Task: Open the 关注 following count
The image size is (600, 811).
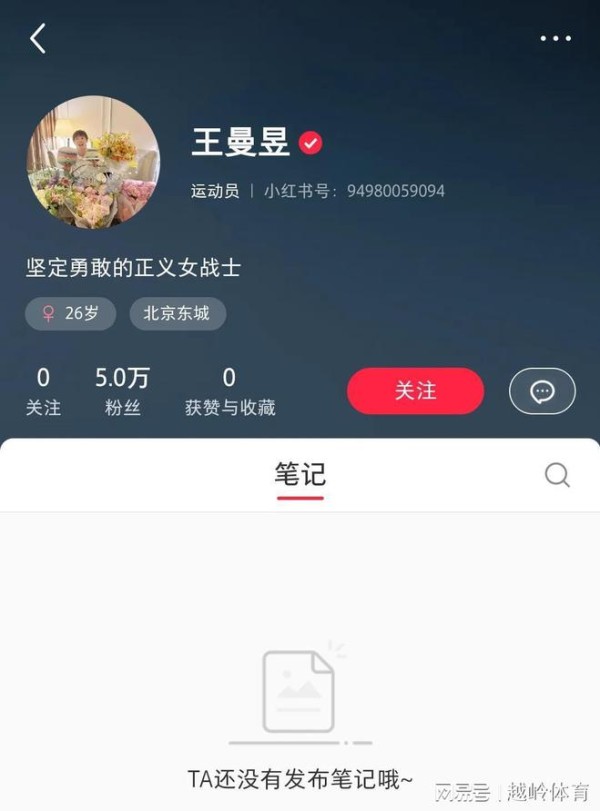Action: coord(43,391)
